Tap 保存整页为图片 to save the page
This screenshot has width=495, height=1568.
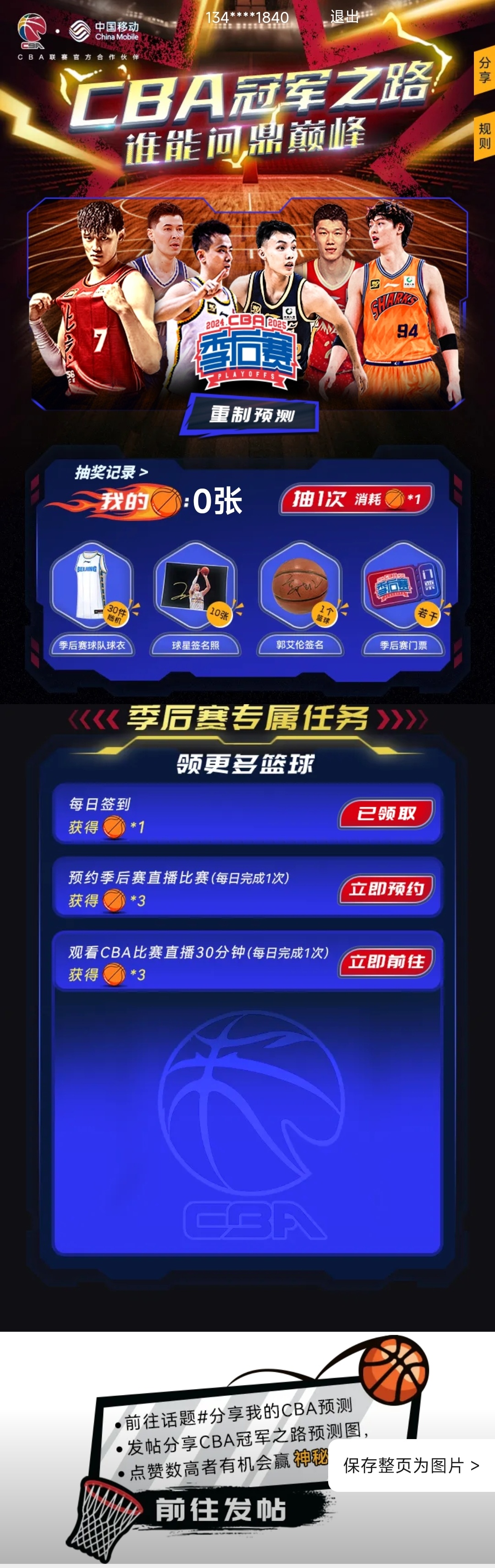(x=411, y=1466)
